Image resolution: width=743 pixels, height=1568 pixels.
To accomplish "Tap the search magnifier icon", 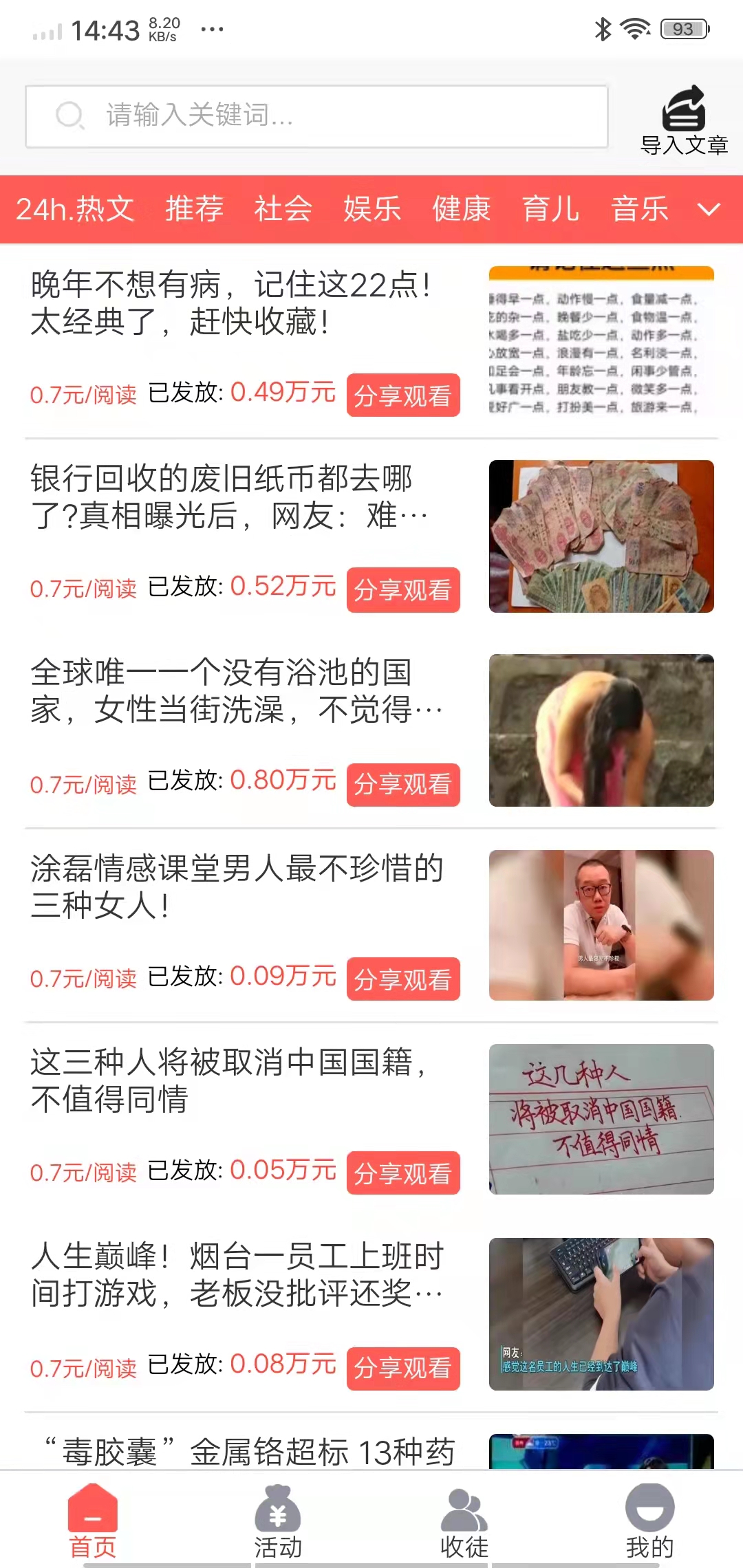I will pyautogui.click(x=69, y=115).
